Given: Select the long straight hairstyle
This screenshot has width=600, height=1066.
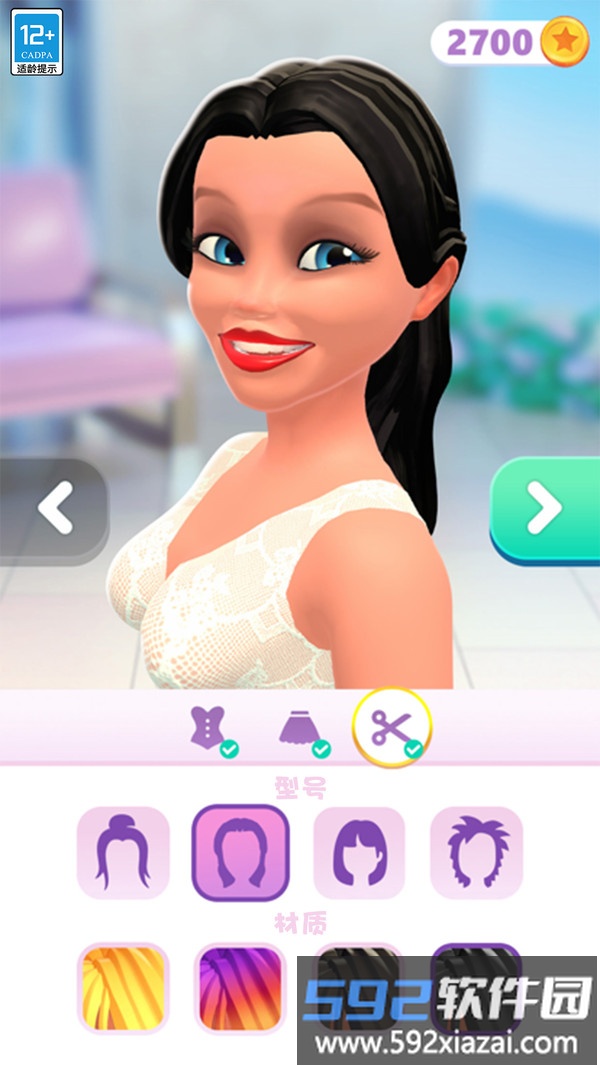Looking at the screenshot, I should tap(241, 852).
